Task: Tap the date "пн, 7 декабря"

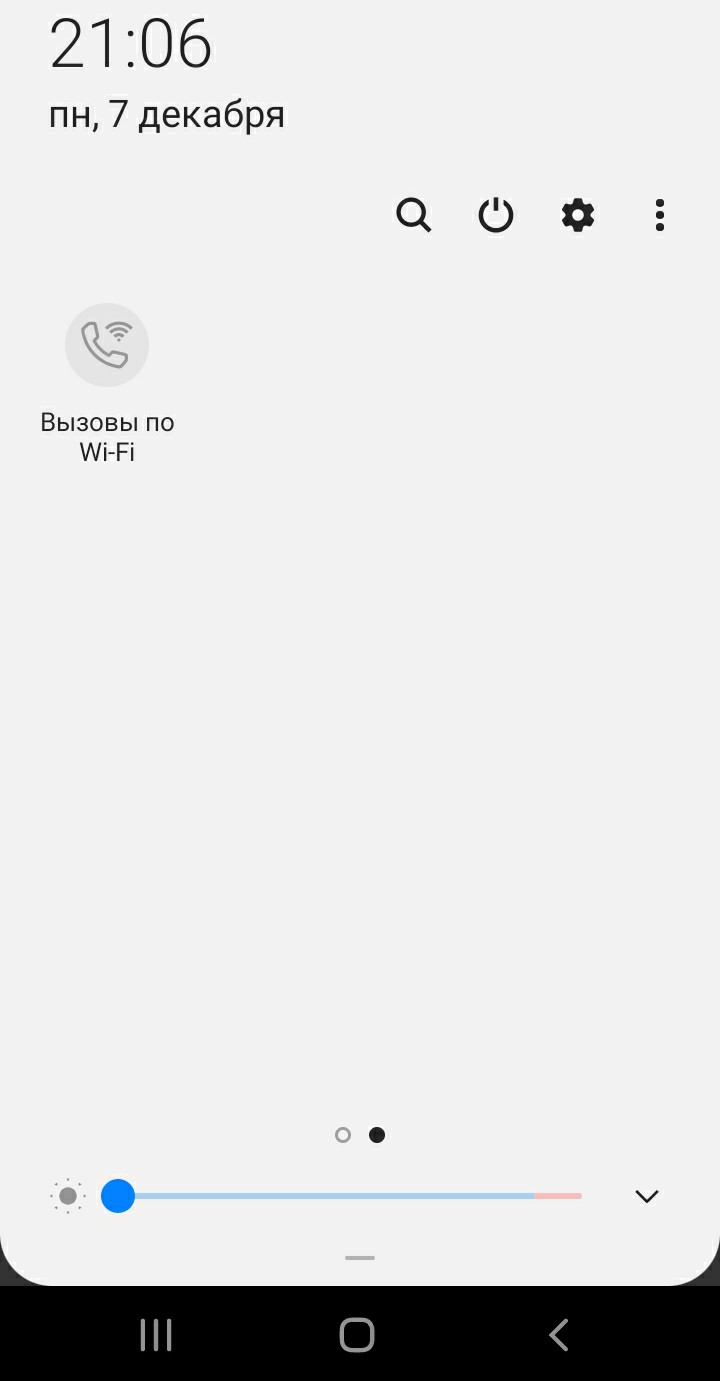Action: point(167,113)
